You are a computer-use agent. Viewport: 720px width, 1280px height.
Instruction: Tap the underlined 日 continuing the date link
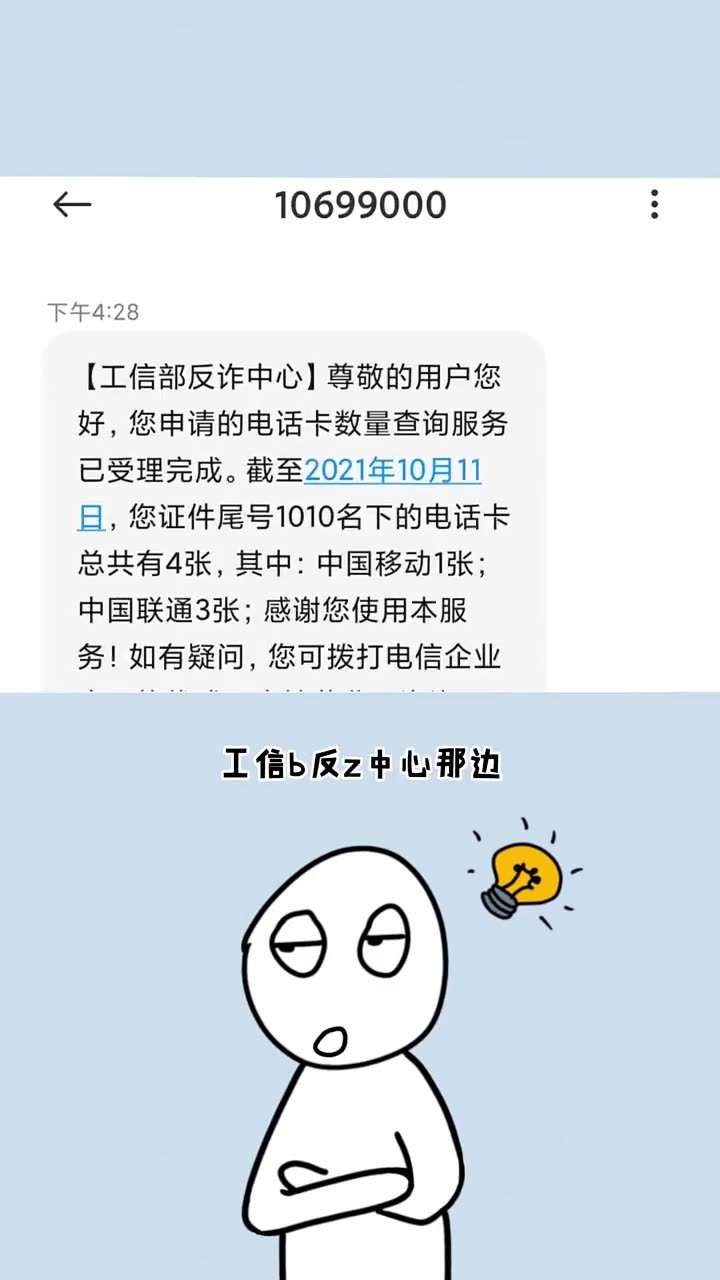click(x=91, y=517)
